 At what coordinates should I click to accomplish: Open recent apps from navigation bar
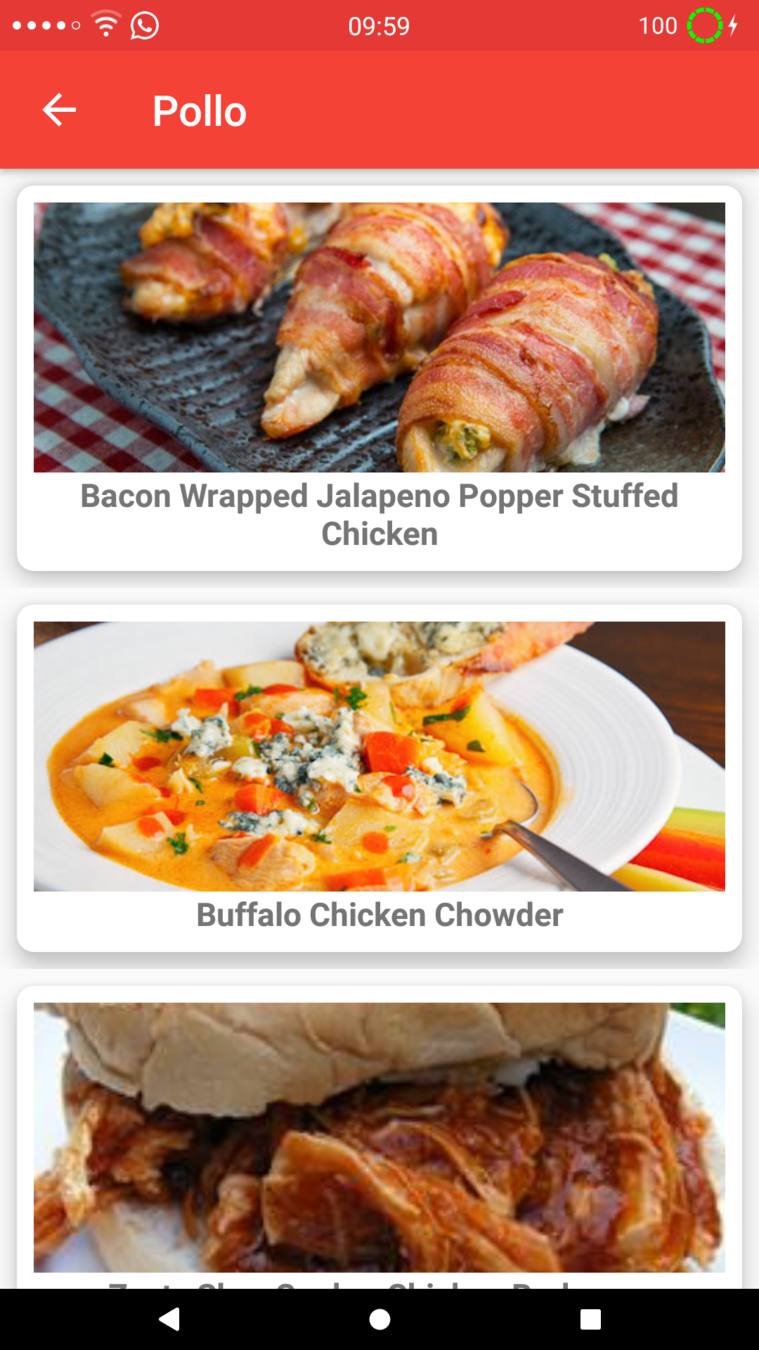coord(590,1319)
